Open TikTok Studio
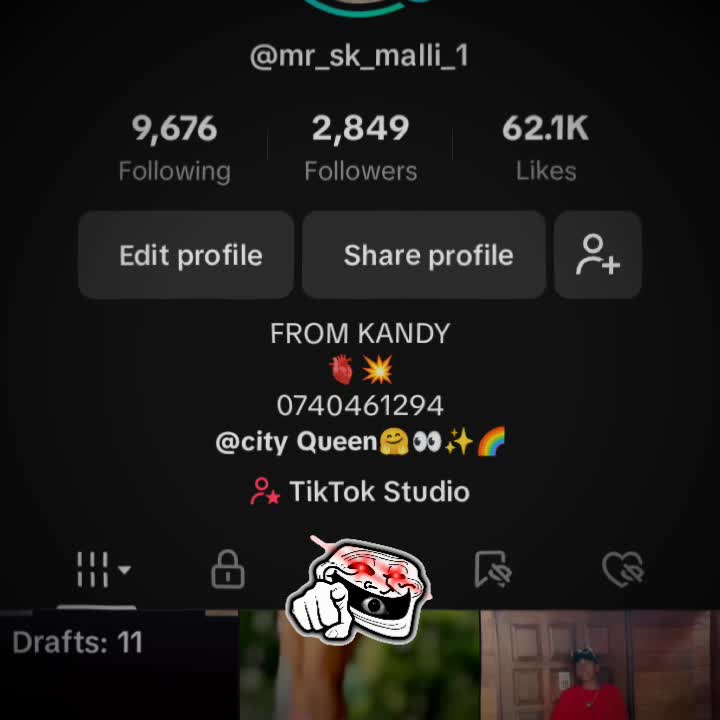 (x=360, y=491)
